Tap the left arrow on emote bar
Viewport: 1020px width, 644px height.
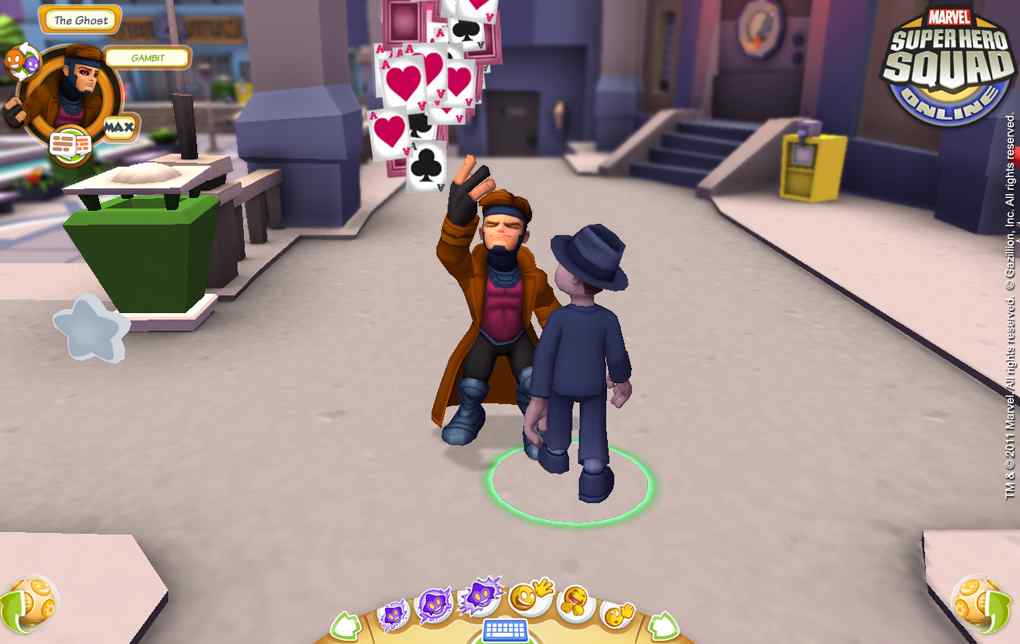point(347,627)
